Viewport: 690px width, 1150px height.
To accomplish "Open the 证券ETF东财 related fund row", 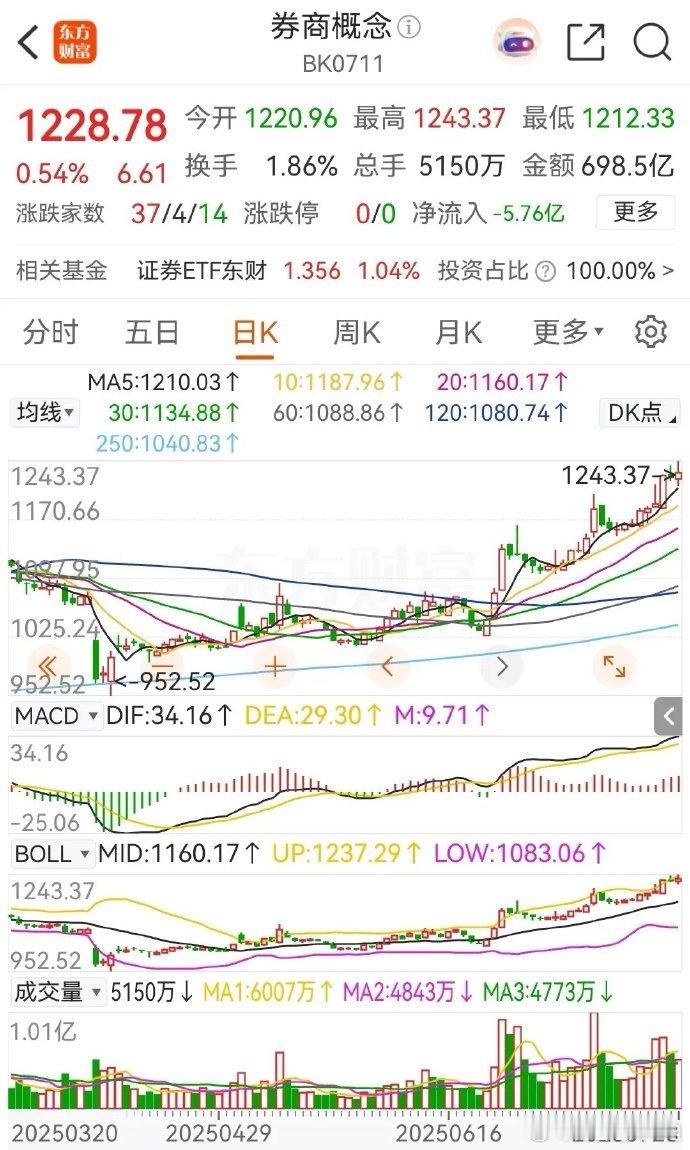I will 345,271.
